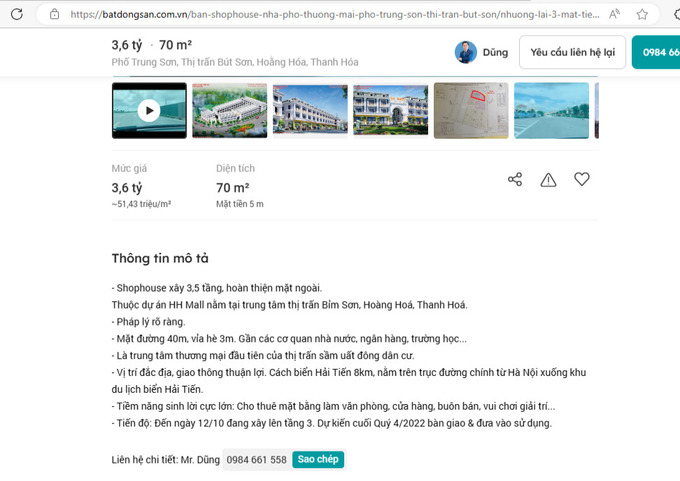
Task: Call the phone number 0984 66 button
Action: 657,52
